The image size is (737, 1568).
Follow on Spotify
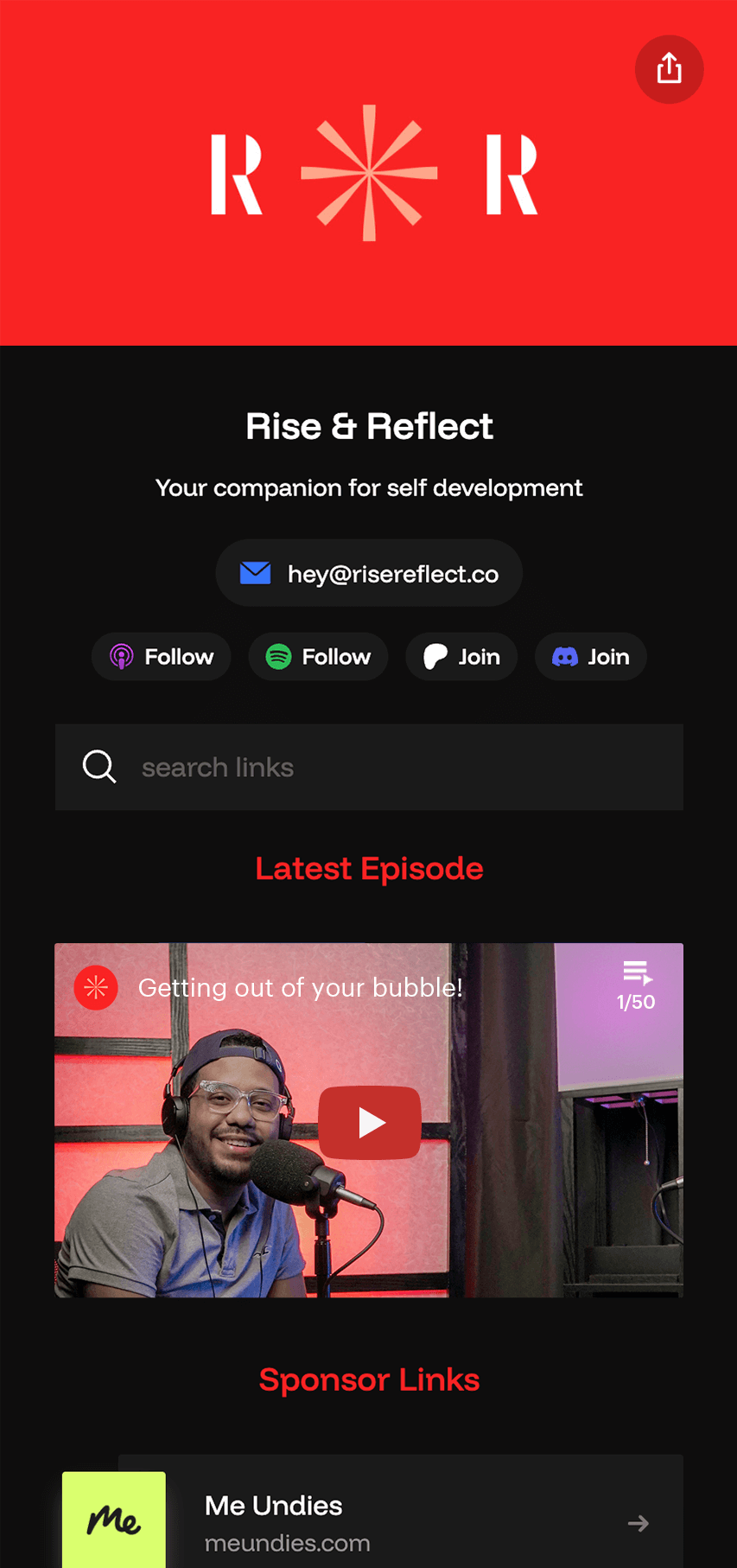[318, 657]
